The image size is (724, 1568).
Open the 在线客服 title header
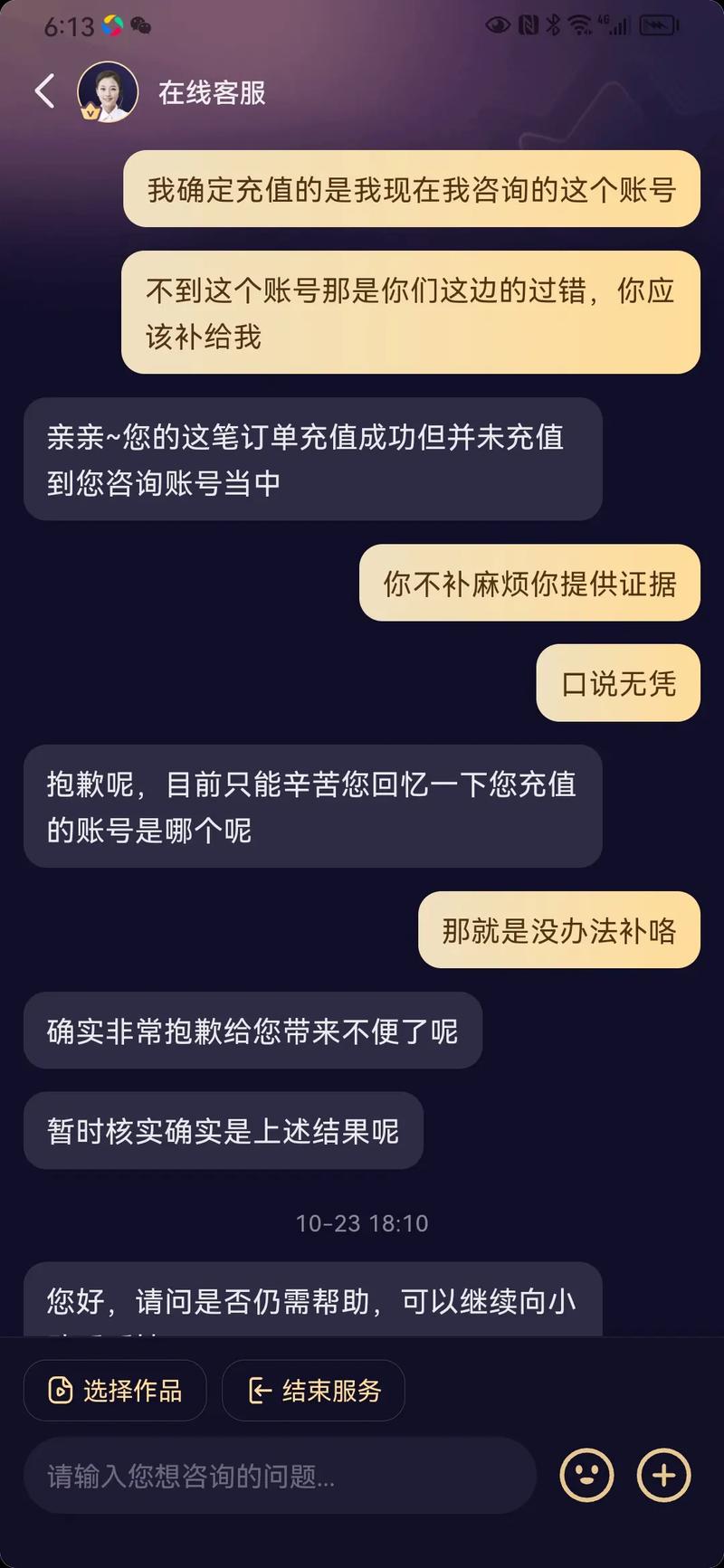pos(212,91)
